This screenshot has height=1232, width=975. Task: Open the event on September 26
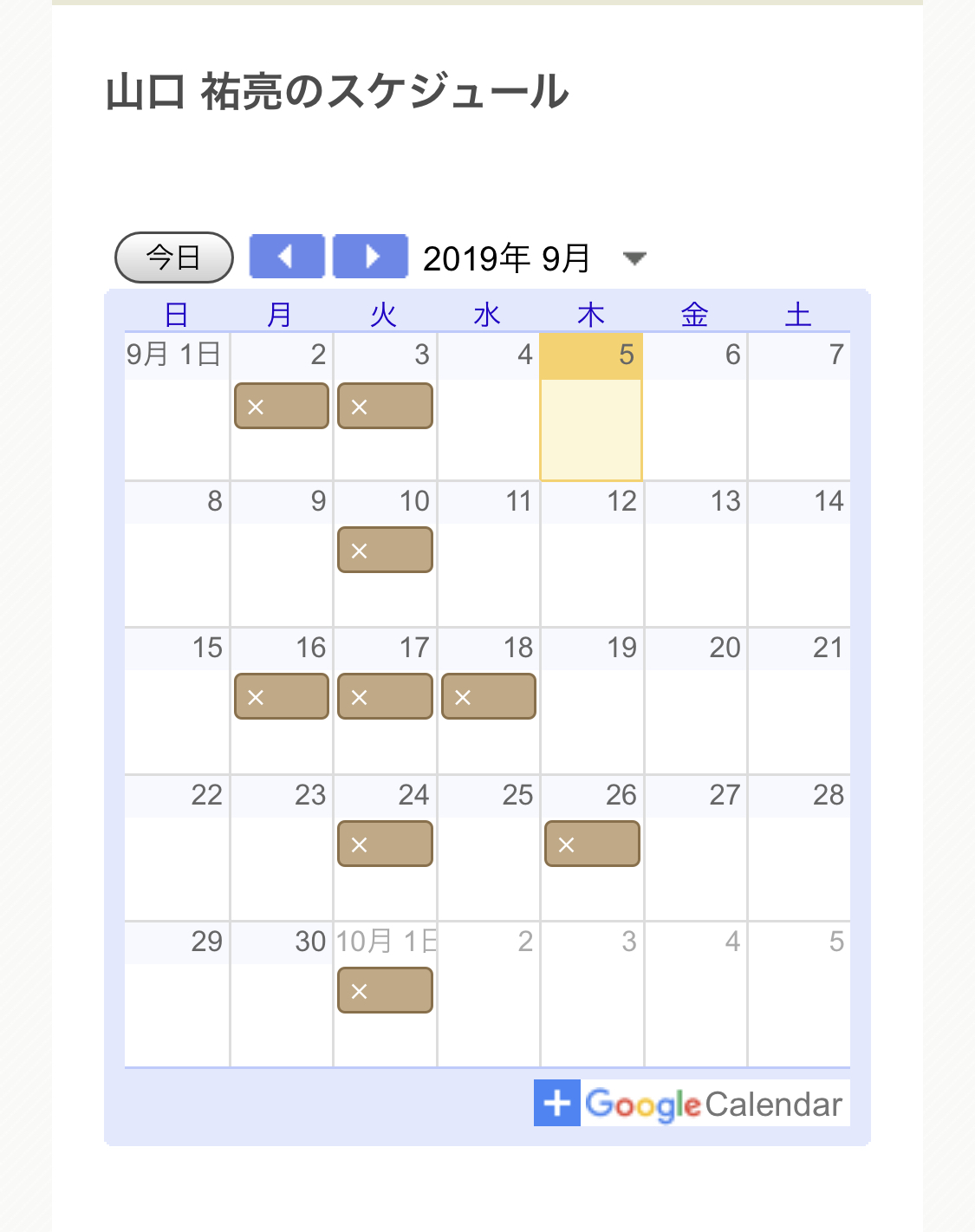point(592,844)
